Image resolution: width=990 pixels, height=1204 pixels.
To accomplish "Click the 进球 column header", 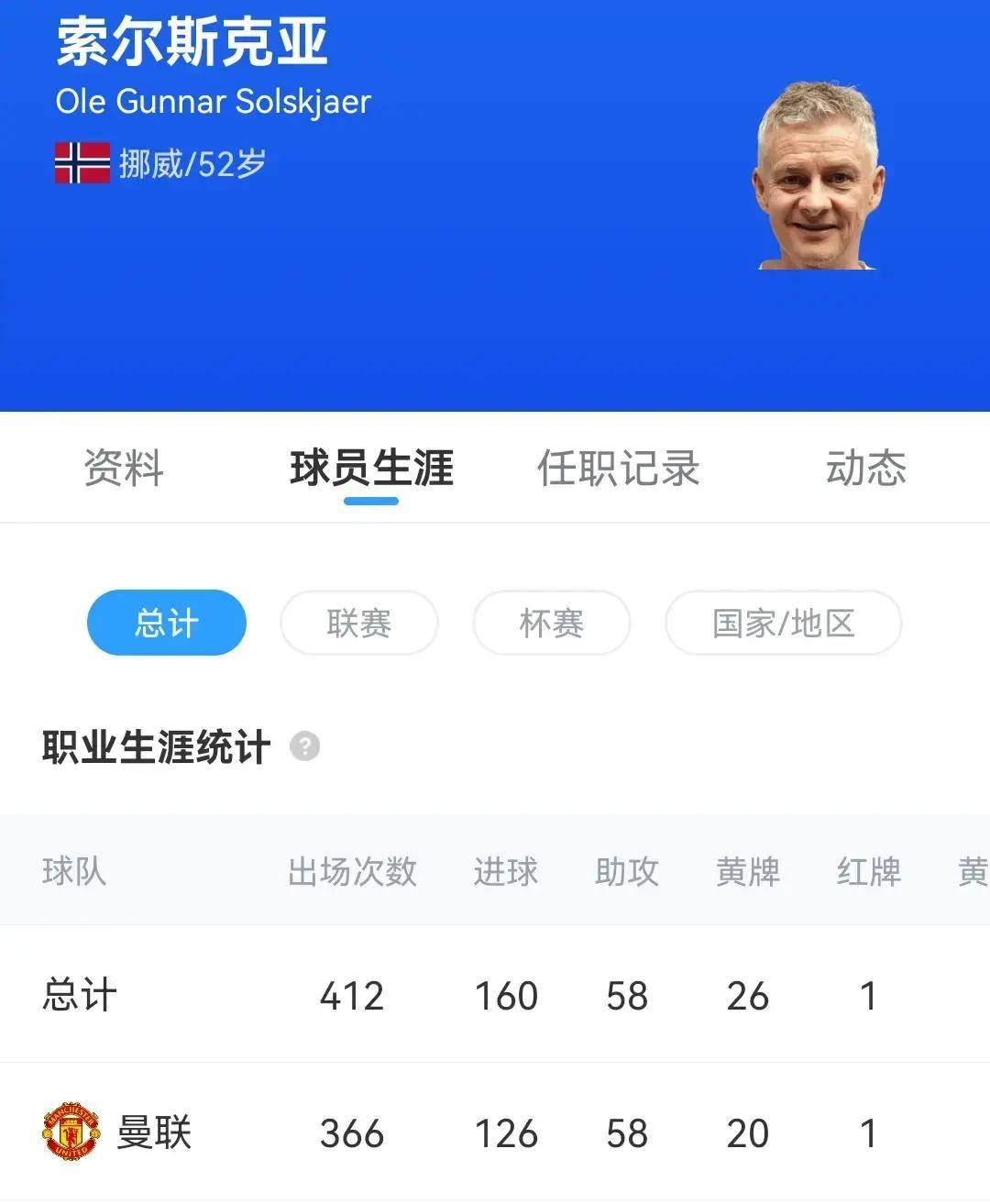I will (x=505, y=872).
